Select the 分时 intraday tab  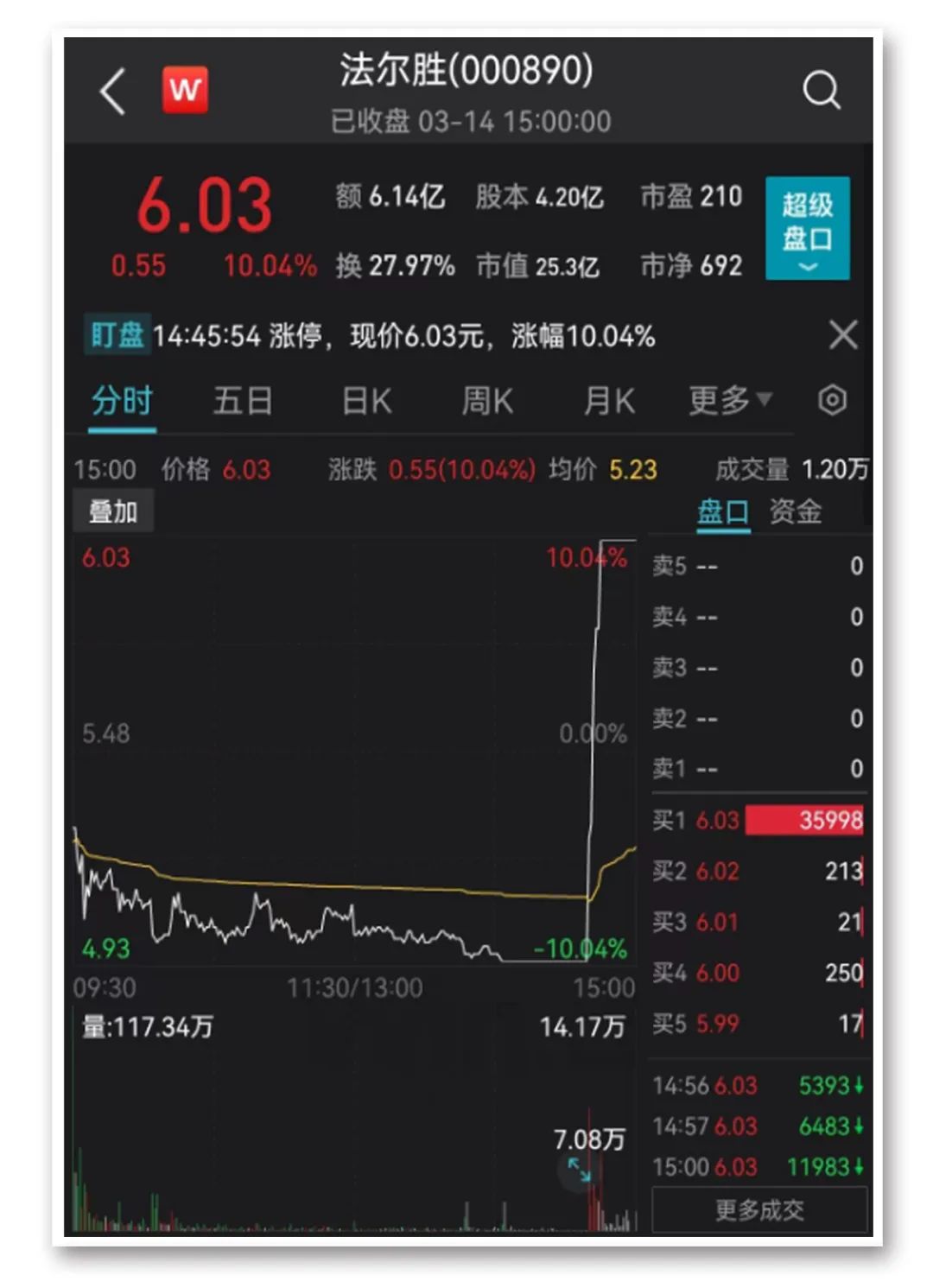(121, 400)
